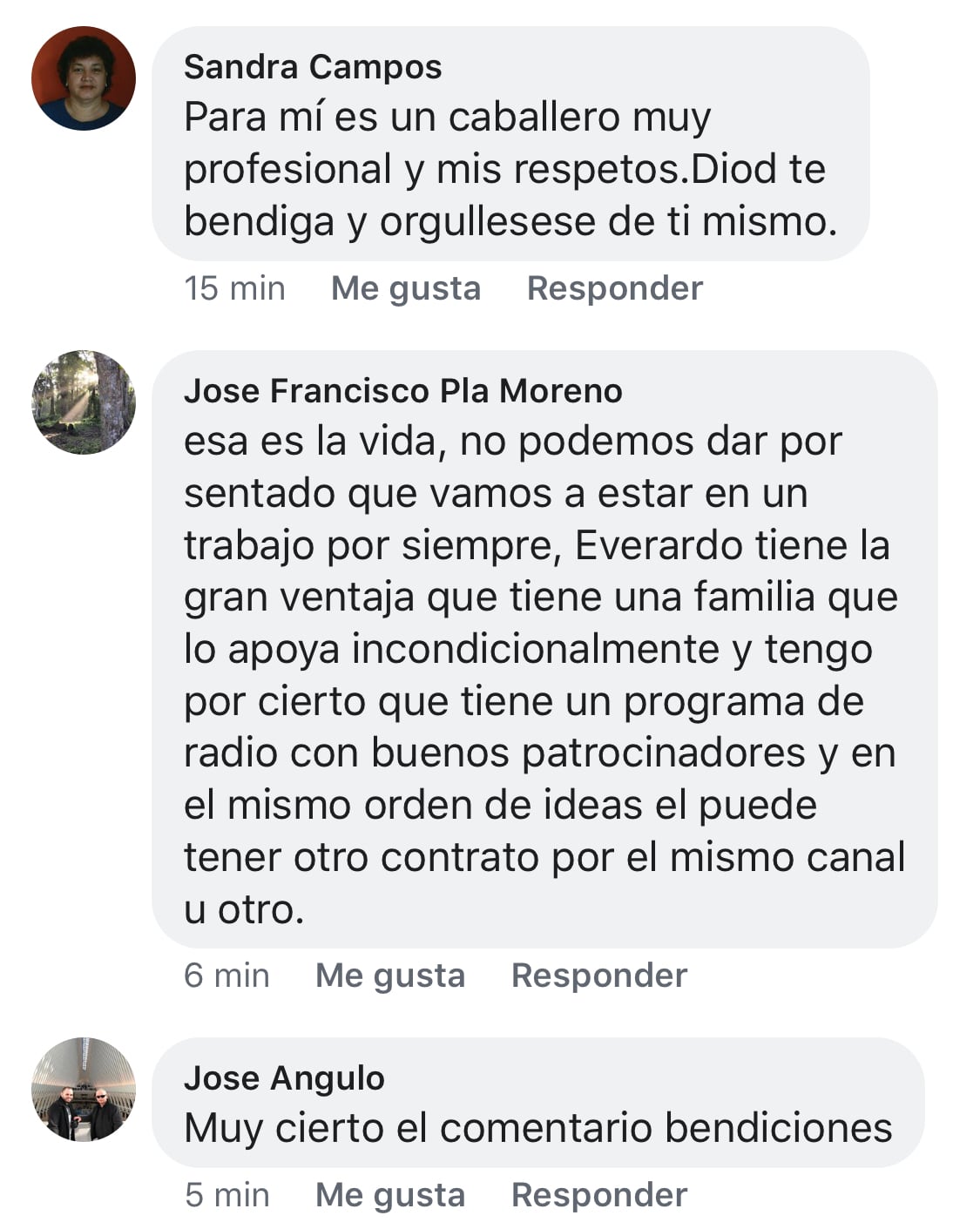Reply to Jose Angulo's comment
The height and width of the screenshot is (1229, 980).
pyautogui.click(x=598, y=1195)
